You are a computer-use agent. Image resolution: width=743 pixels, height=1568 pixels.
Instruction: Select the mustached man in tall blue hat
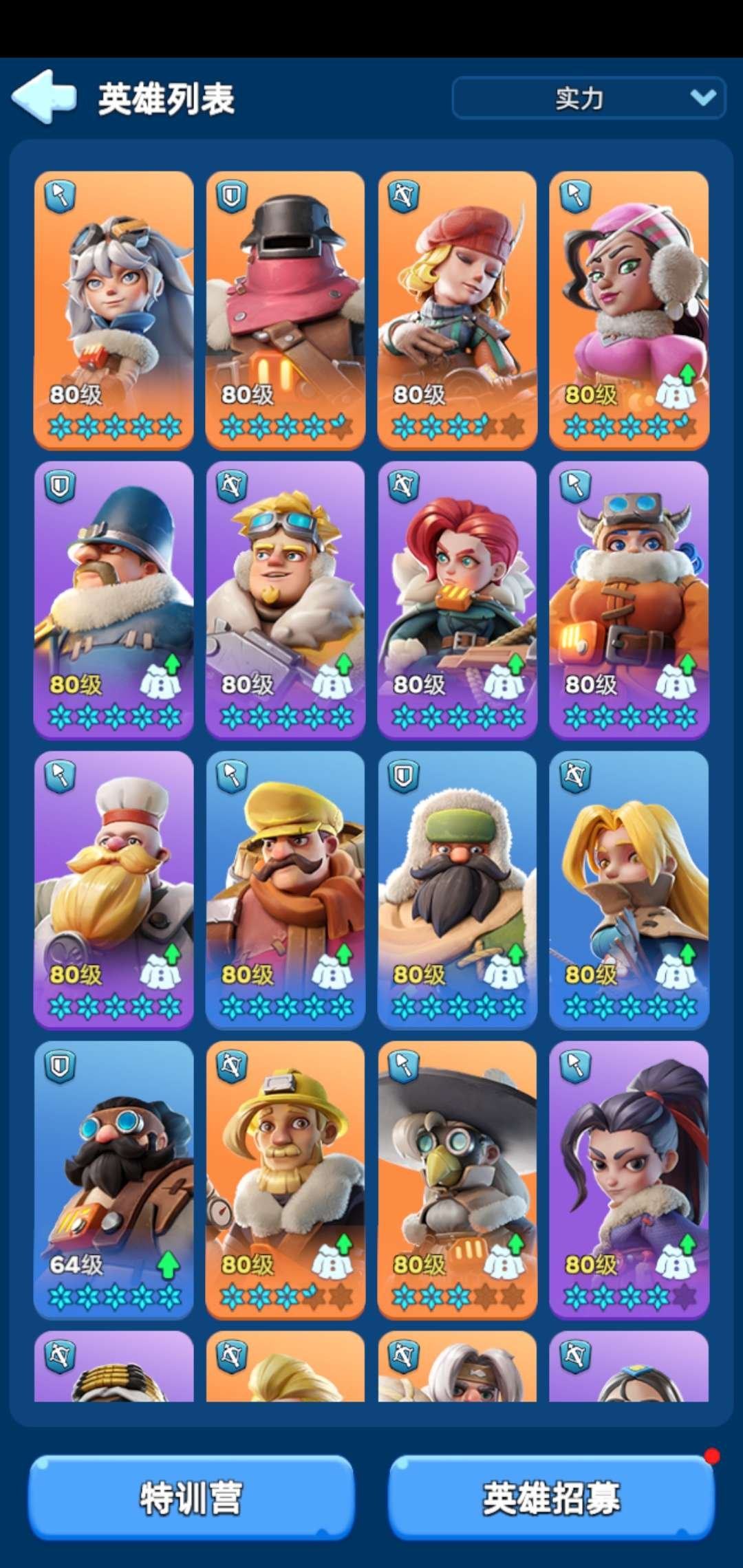click(114, 600)
